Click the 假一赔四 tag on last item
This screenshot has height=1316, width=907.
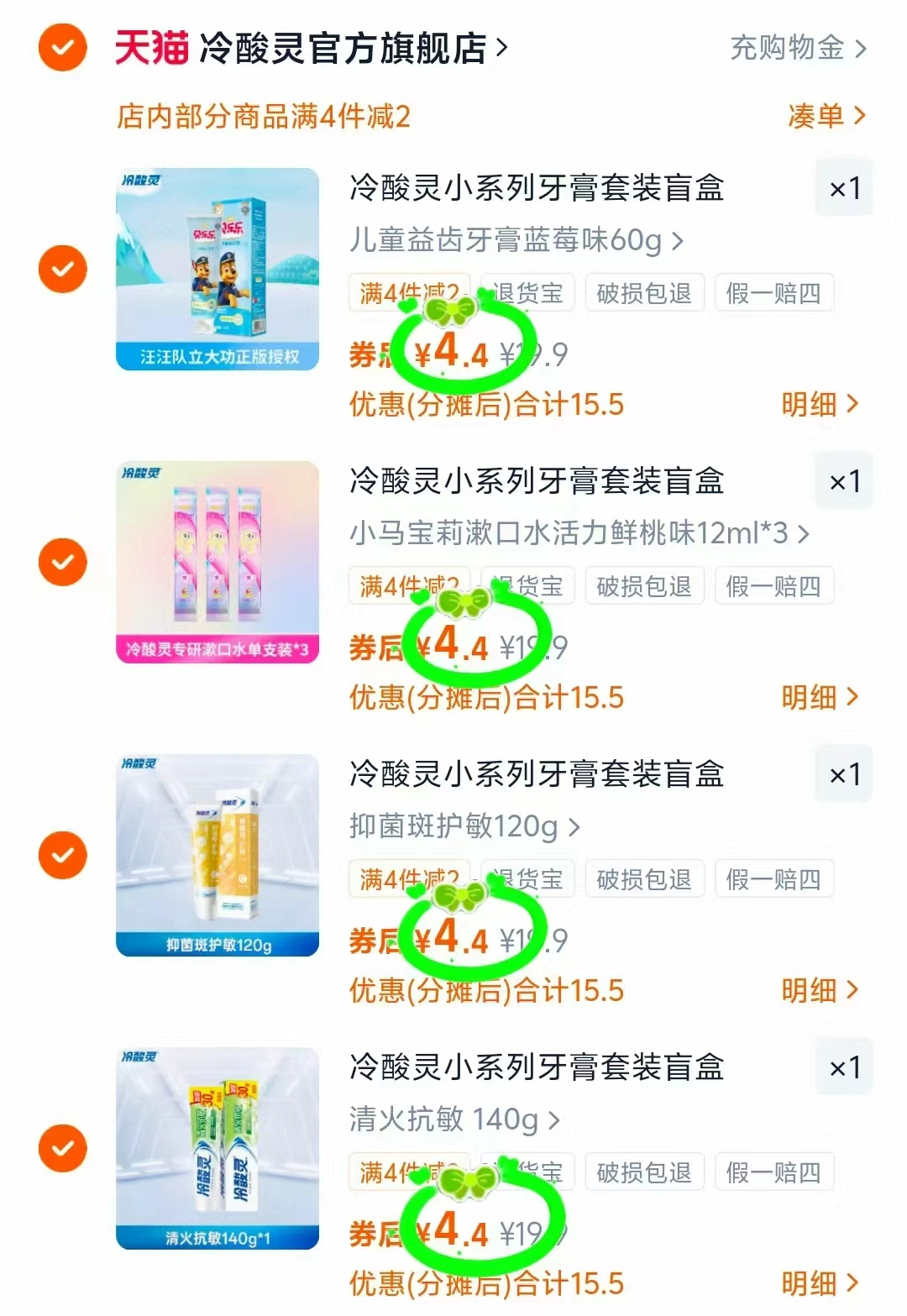point(774,1172)
